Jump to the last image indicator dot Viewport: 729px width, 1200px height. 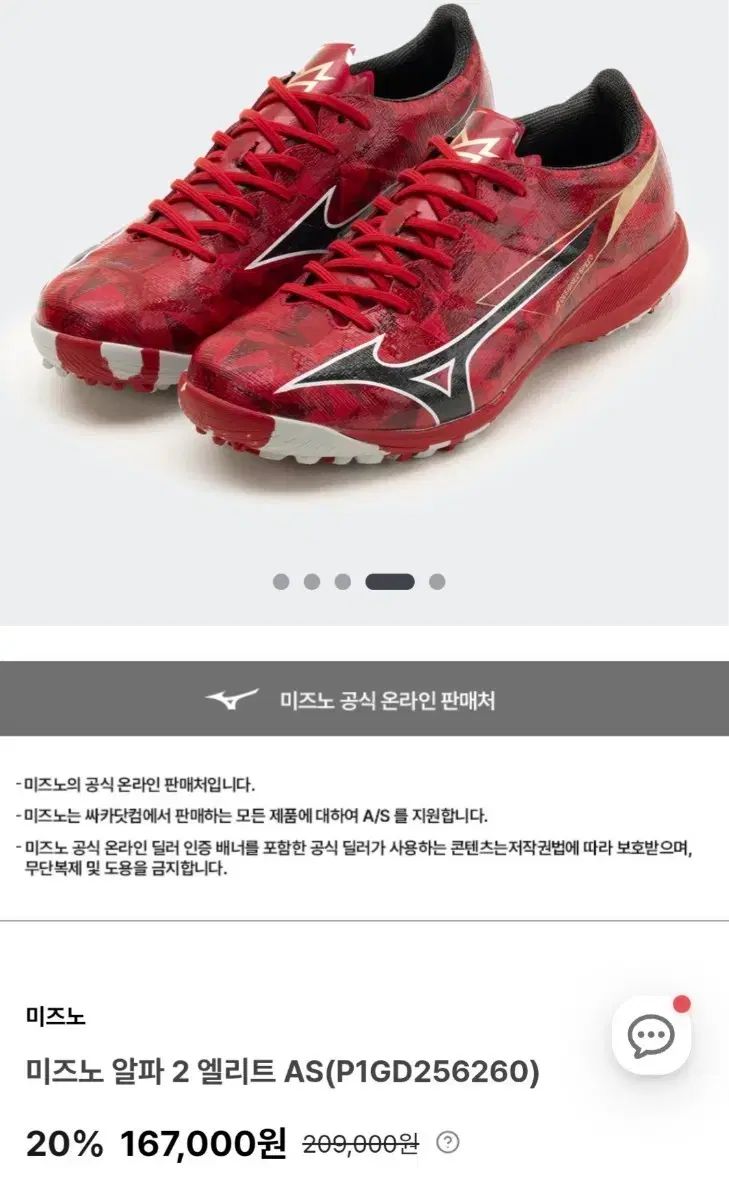point(437,581)
